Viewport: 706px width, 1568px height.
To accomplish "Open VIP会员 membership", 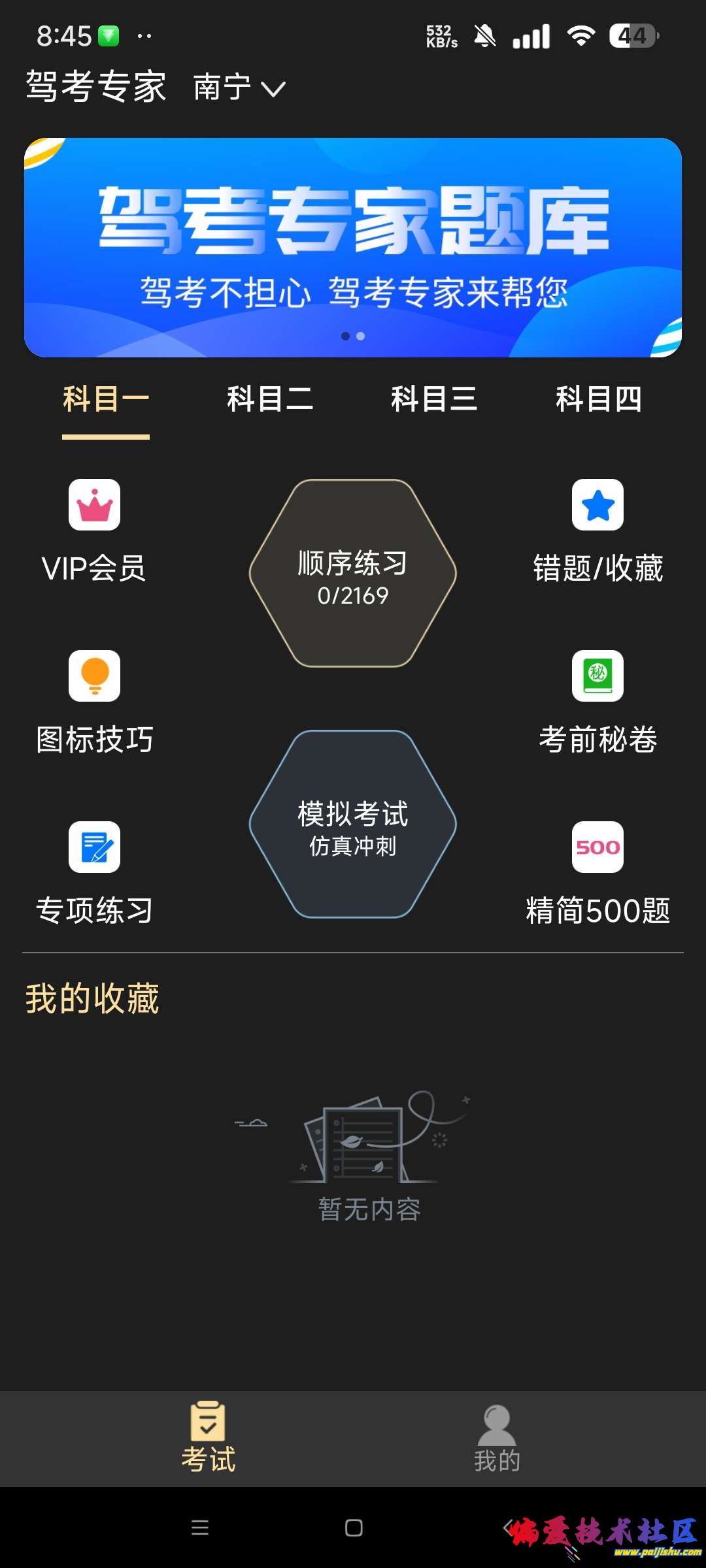I will [94, 531].
